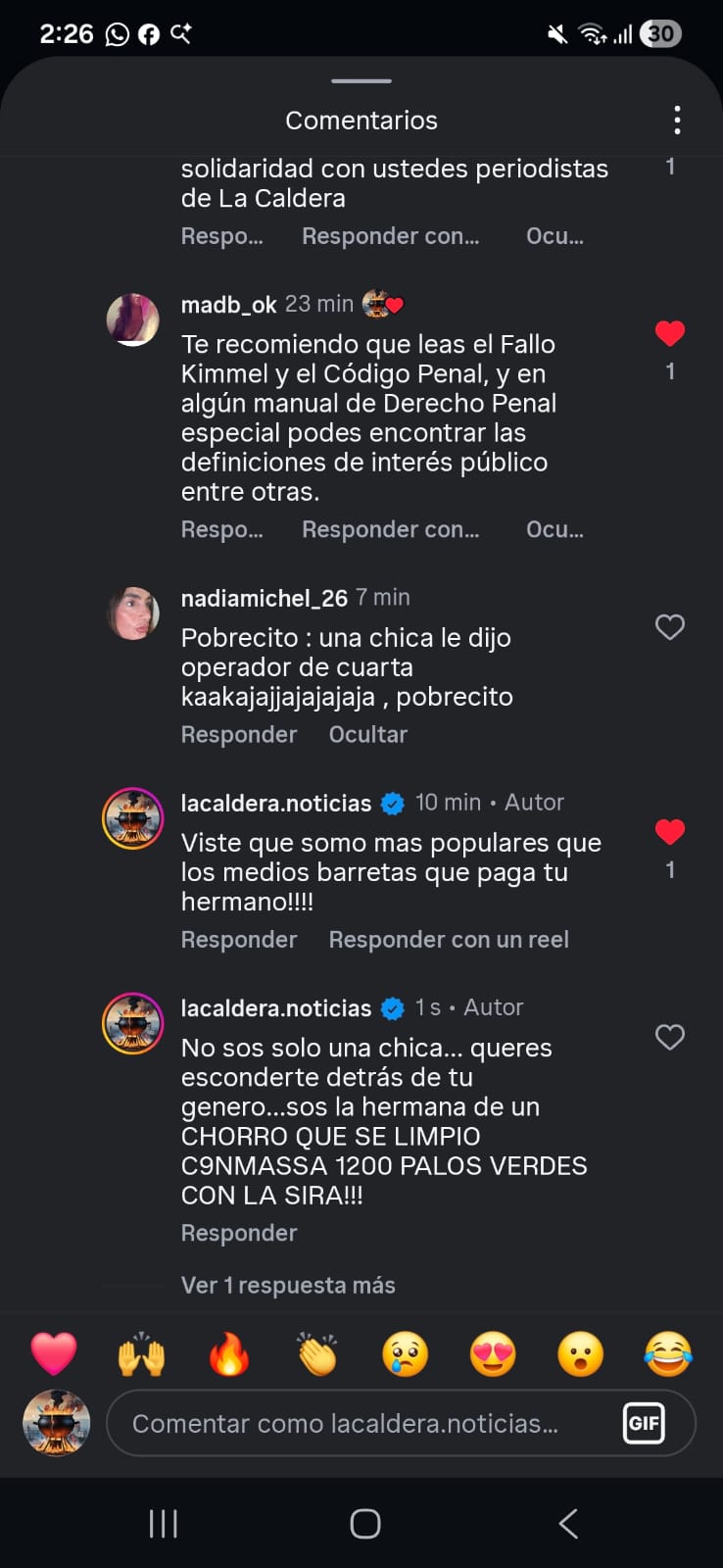Insert the clapping hands emoji
The width and height of the screenshot is (723, 1568).
(x=317, y=1355)
